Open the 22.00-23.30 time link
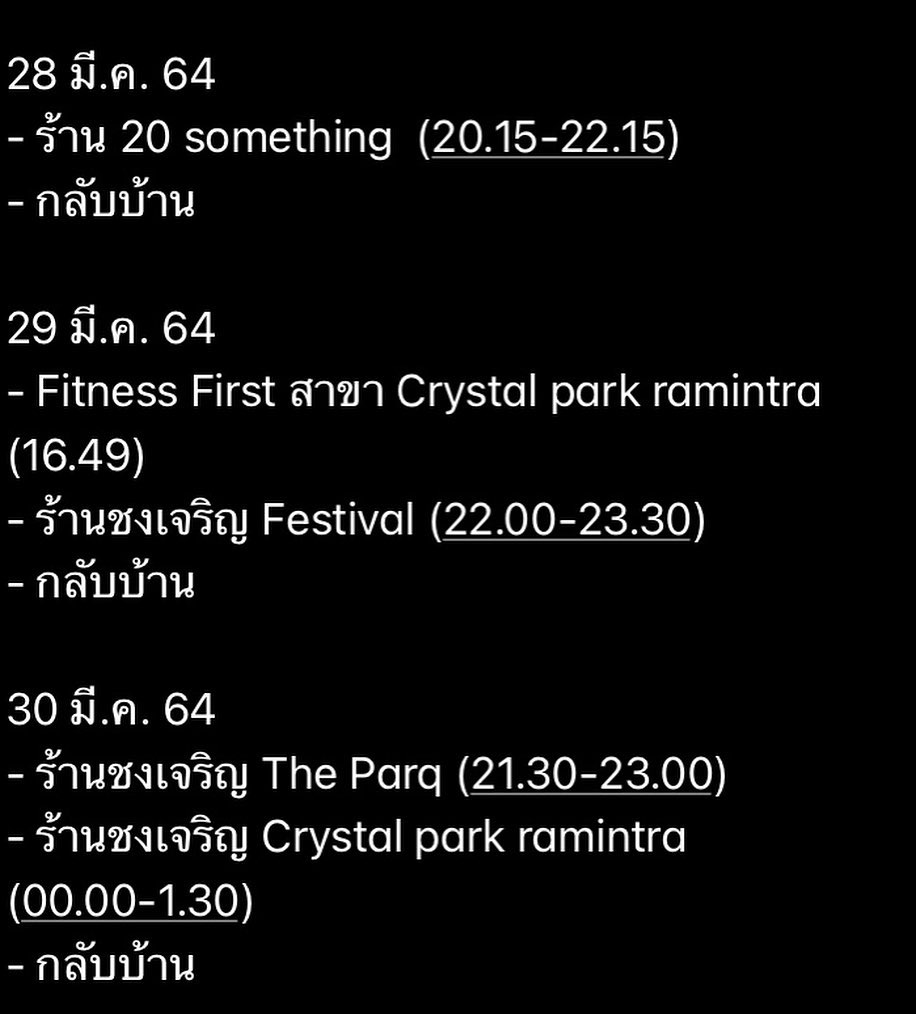This screenshot has height=1014, width=916. point(567,520)
